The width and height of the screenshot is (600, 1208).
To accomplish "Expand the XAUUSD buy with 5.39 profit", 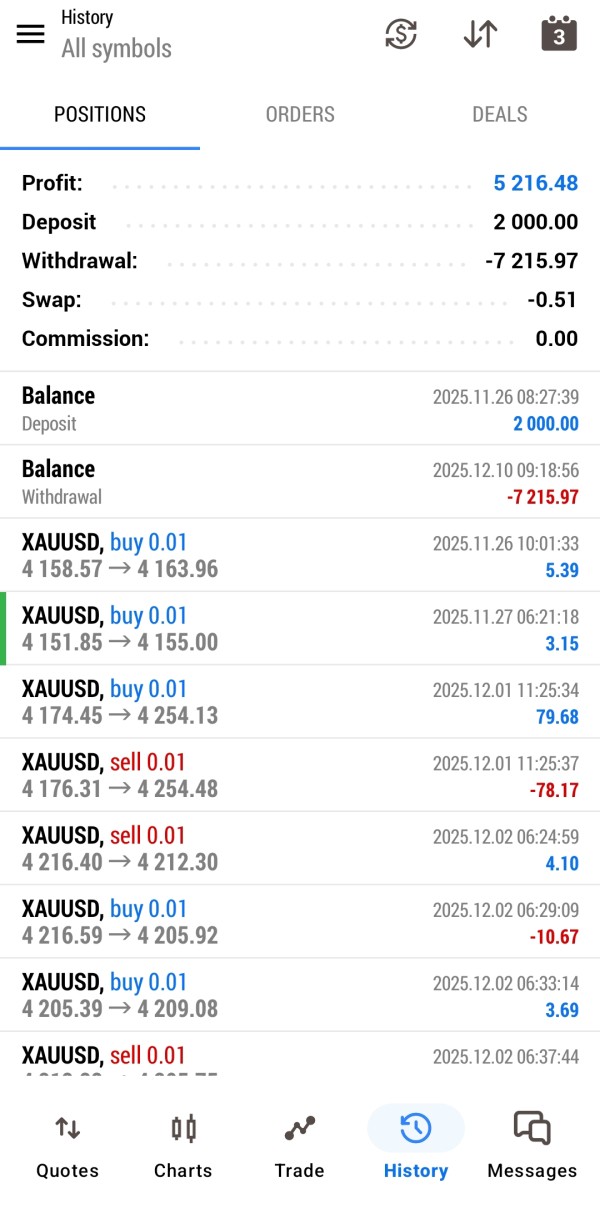I will pos(300,555).
